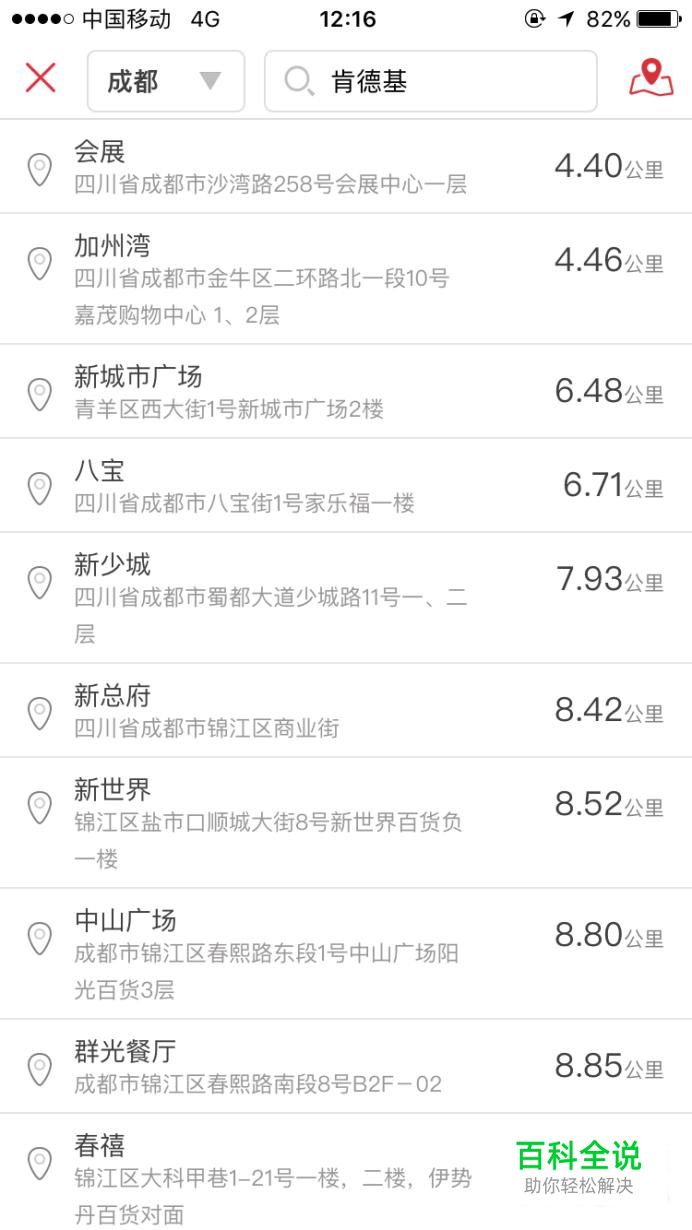Select the 八宝 store on 八宝街

pos(346,485)
